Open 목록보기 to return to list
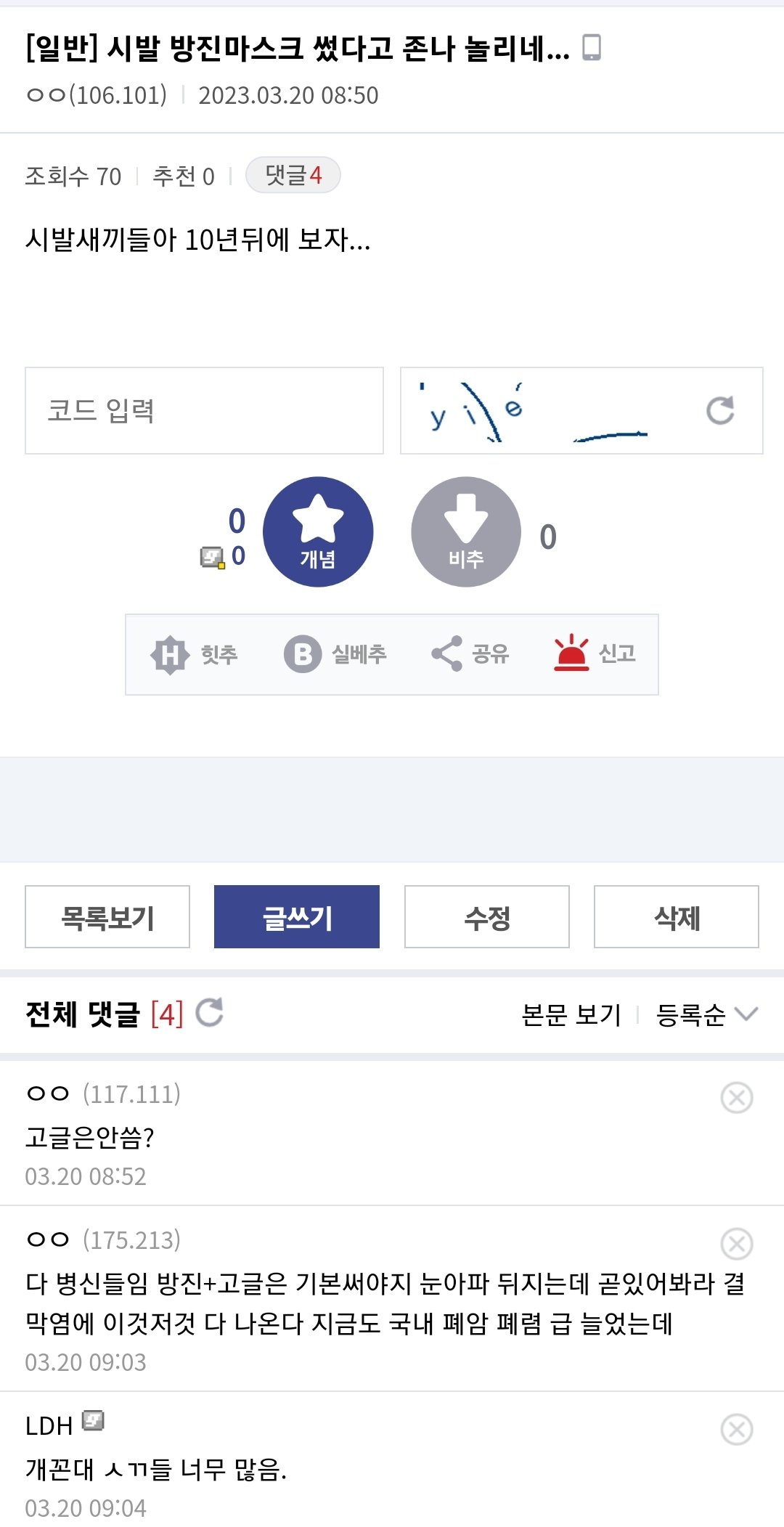The image size is (784, 1527). tap(107, 917)
